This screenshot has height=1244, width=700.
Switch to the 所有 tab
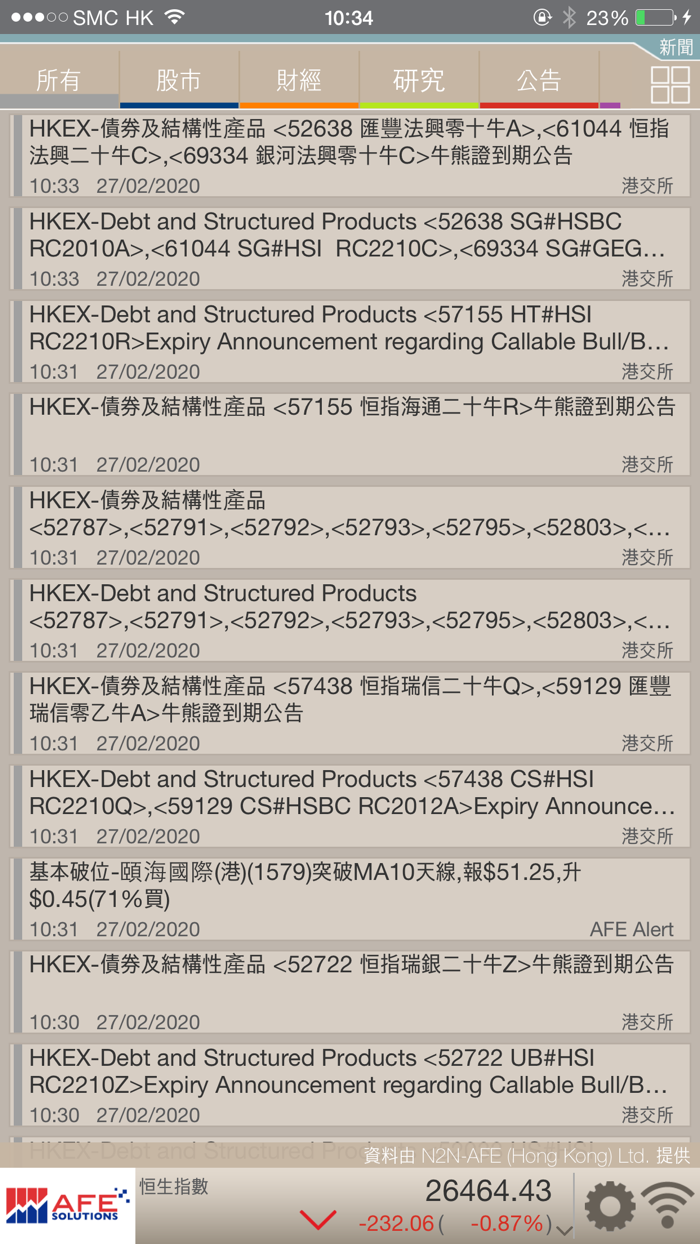[59, 80]
